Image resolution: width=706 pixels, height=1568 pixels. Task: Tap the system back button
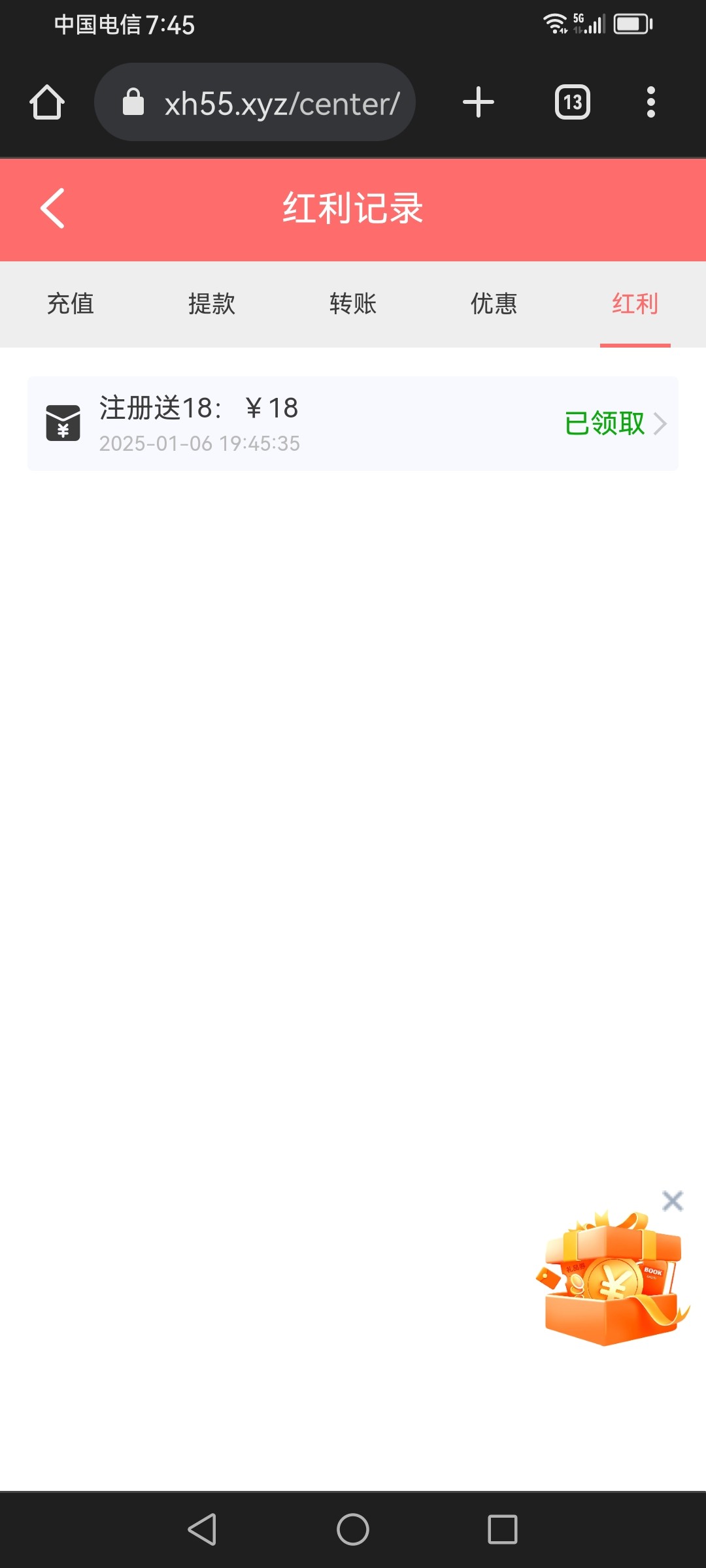click(203, 1529)
